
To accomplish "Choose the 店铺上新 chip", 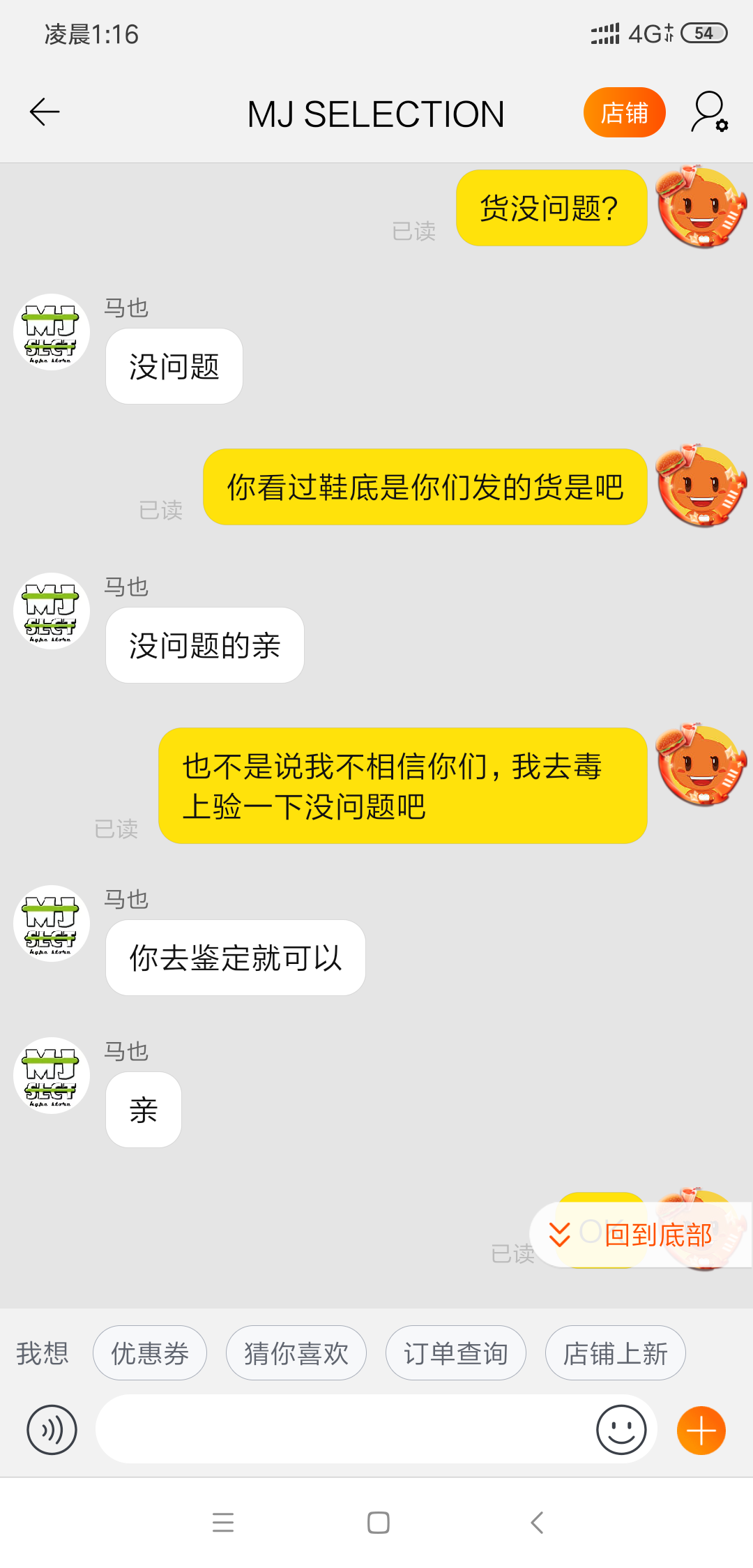I will [x=615, y=1353].
